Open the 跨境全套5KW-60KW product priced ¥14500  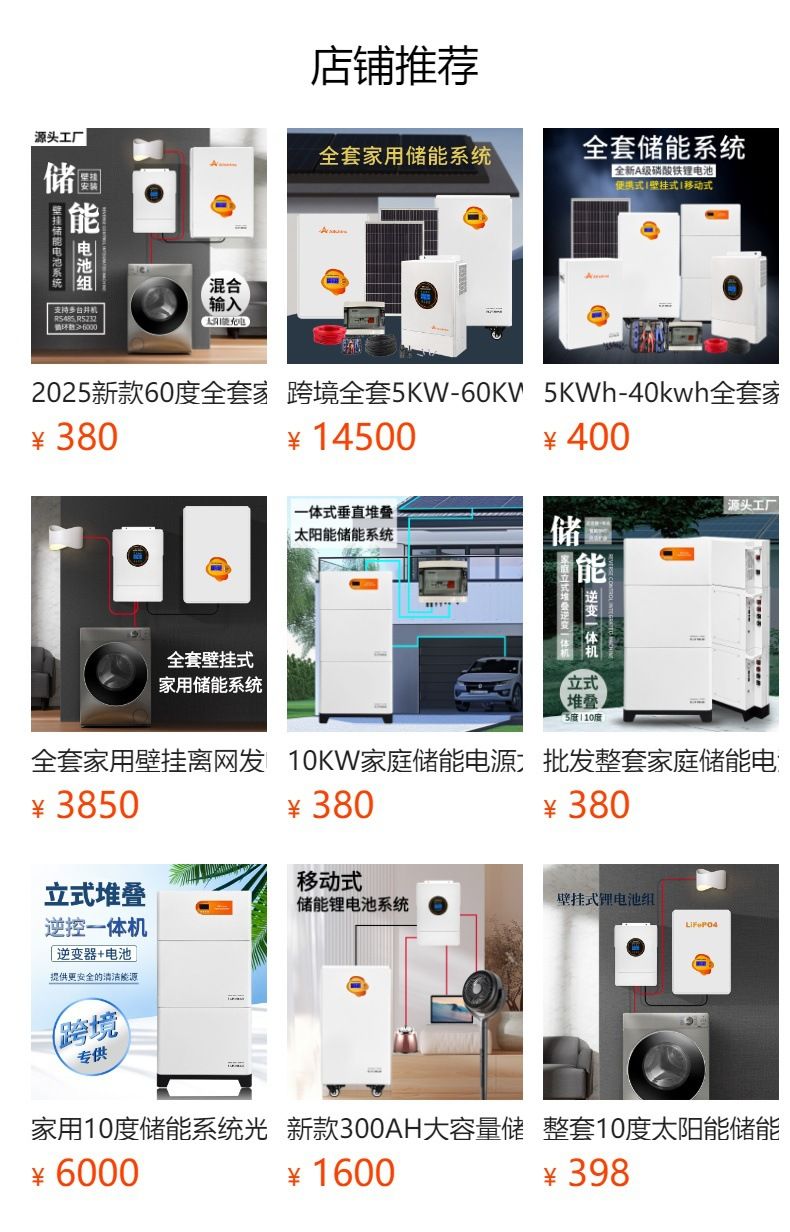pyautogui.click(x=405, y=292)
